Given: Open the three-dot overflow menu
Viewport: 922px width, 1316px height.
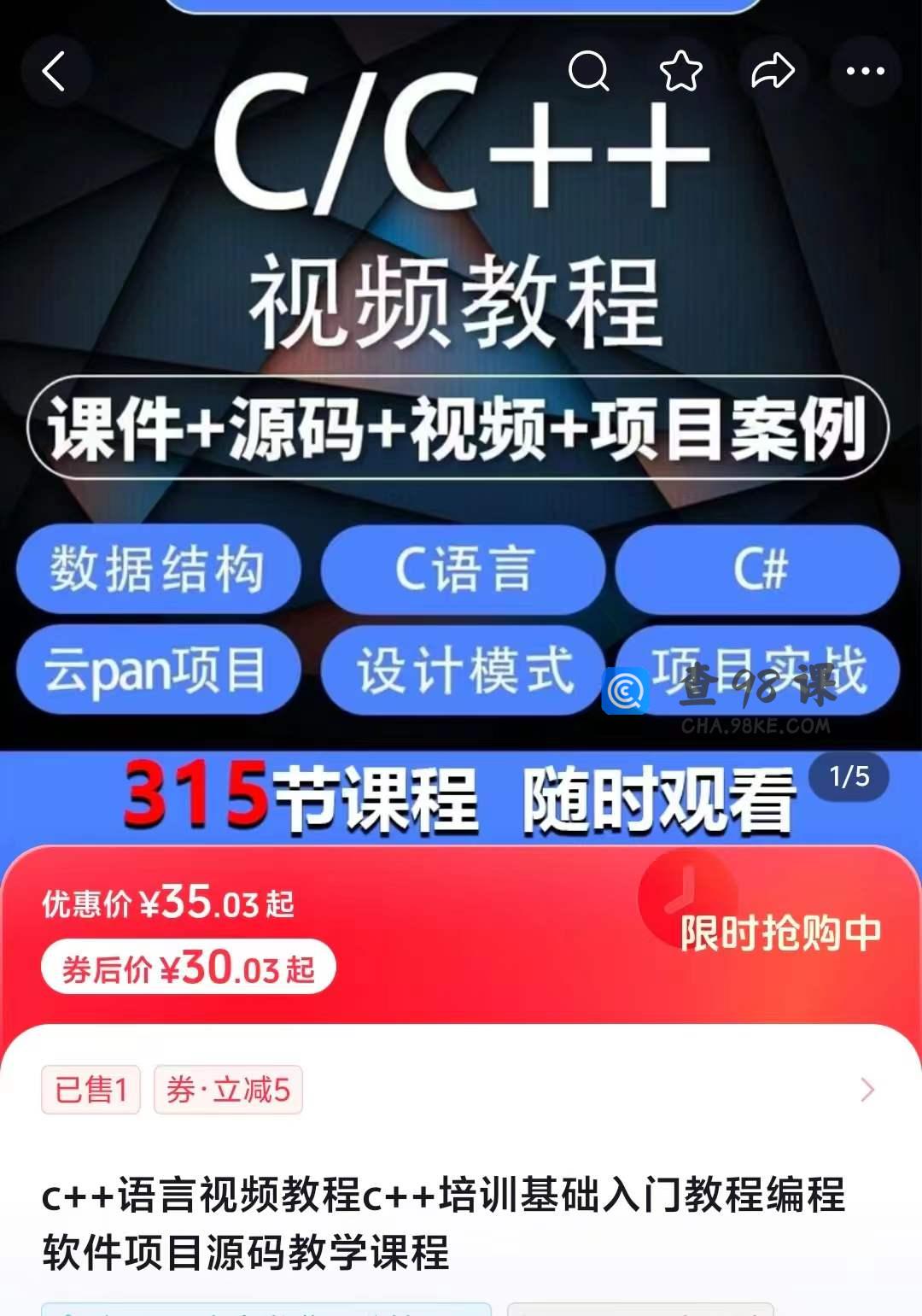Looking at the screenshot, I should (865, 71).
